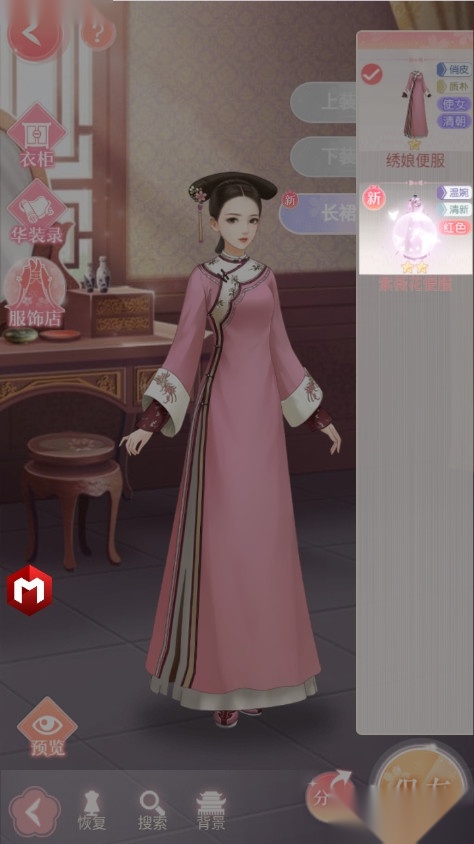The height and width of the screenshot is (844, 474).
Task: Tap the 预览 preview eye button
Action: coord(47,728)
